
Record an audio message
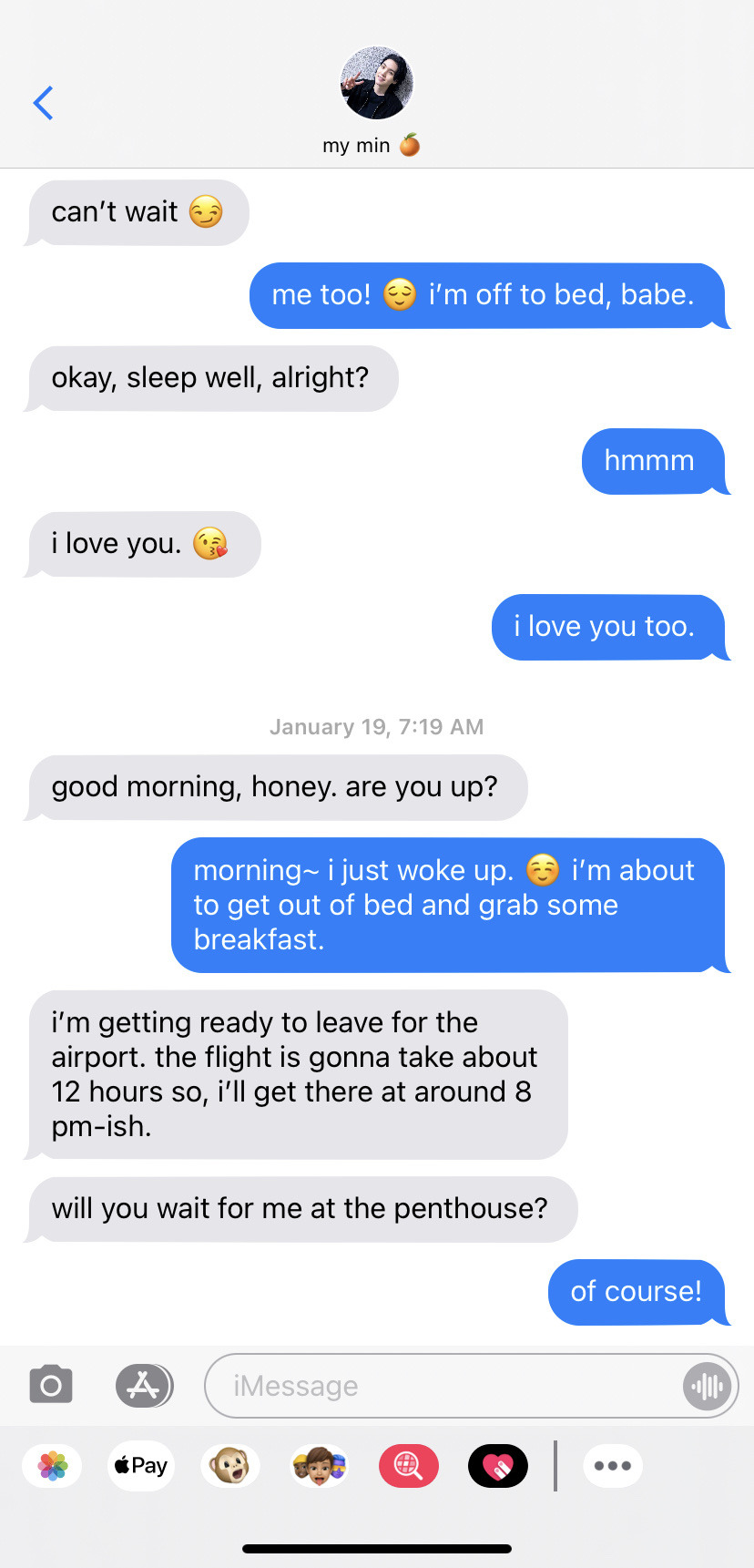707,1387
